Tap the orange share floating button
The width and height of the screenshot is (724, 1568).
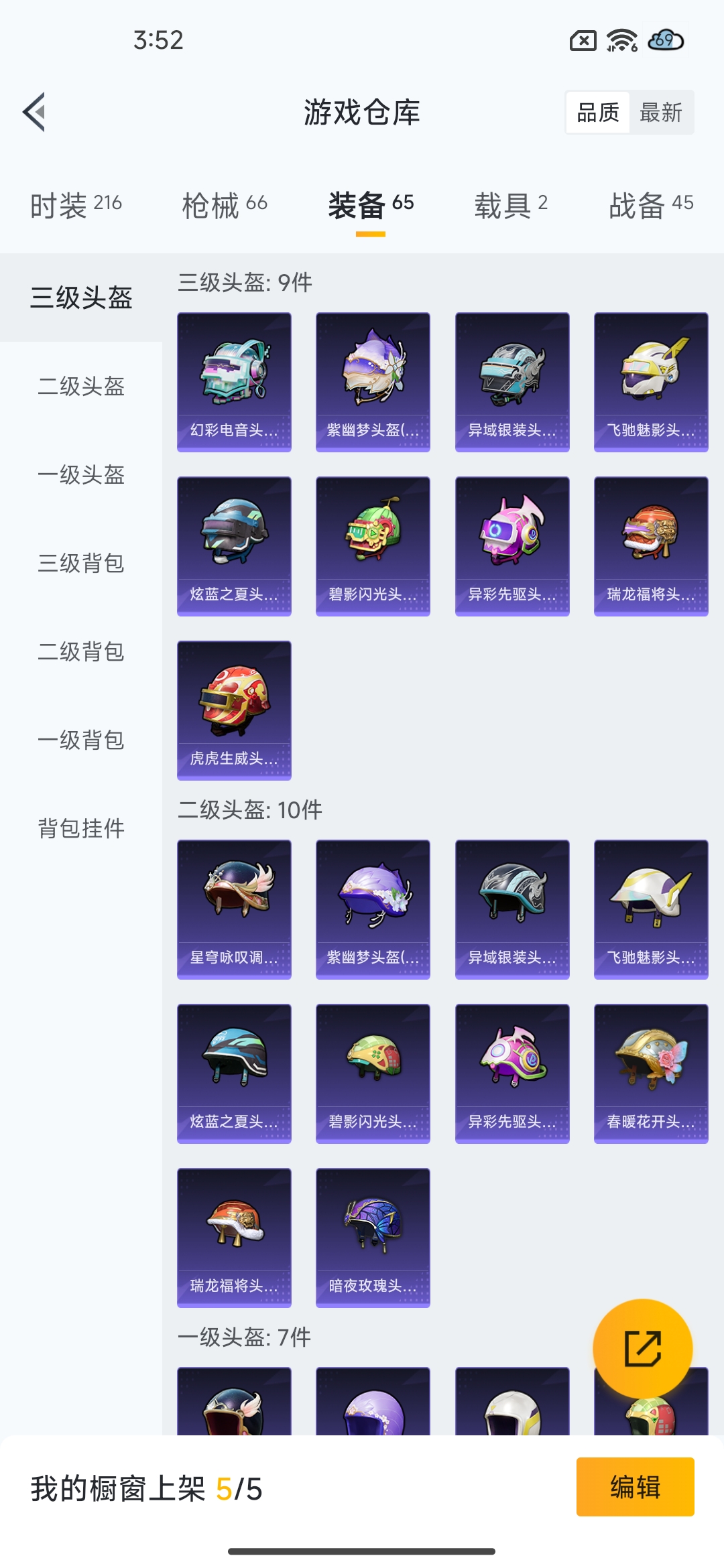642,1348
